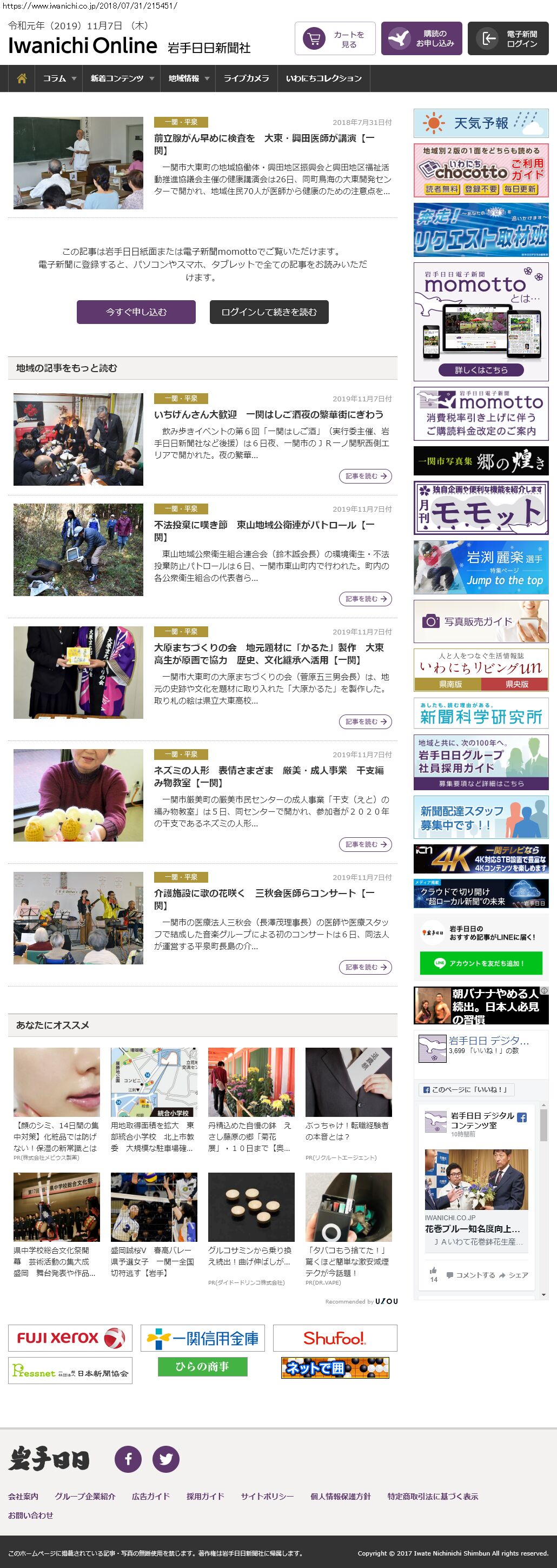Expand the 地域情報 menu
The image size is (557, 1568).
coord(189,78)
